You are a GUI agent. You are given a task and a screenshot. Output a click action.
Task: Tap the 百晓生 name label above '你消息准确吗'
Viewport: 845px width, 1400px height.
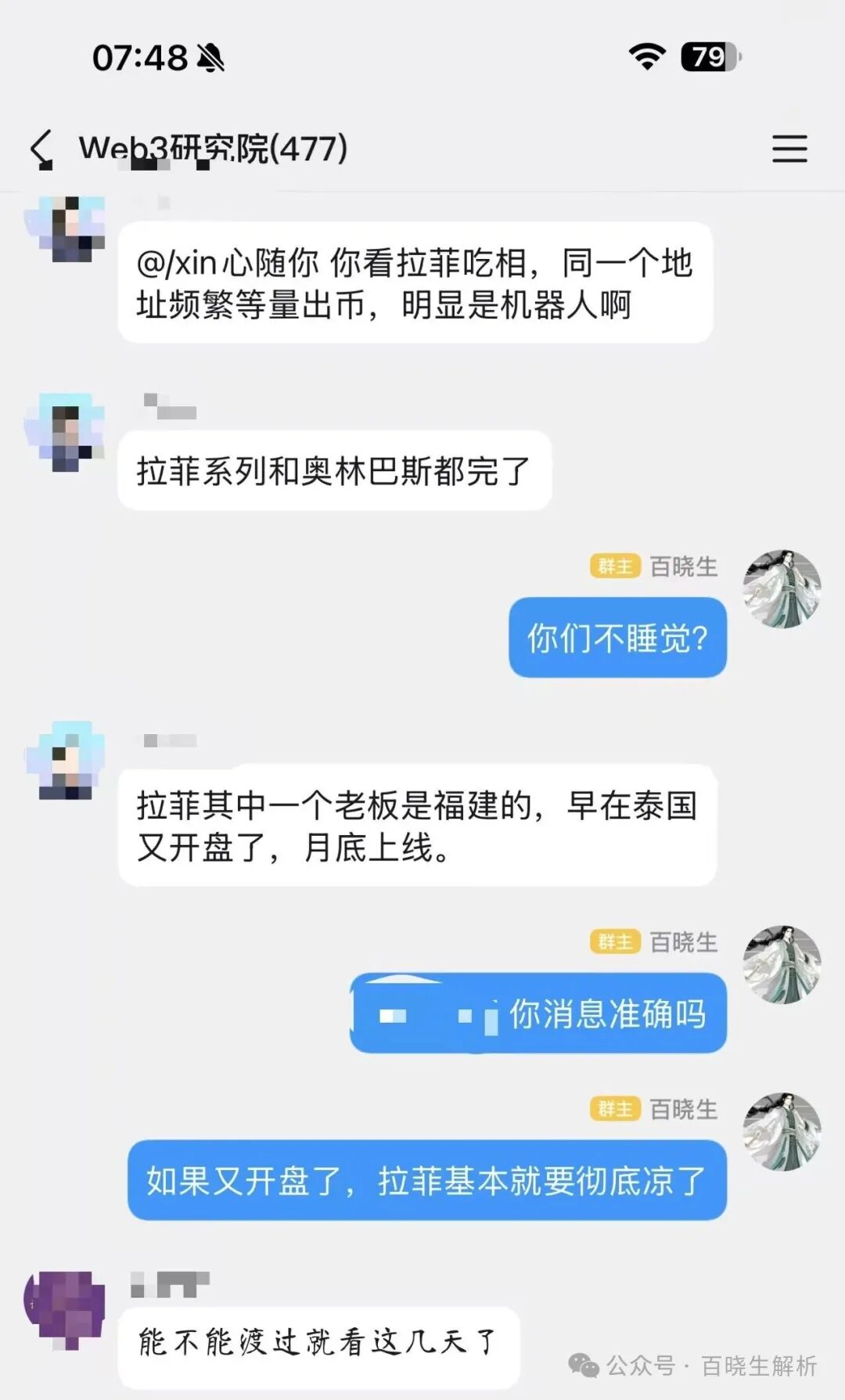pyautogui.click(x=682, y=943)
